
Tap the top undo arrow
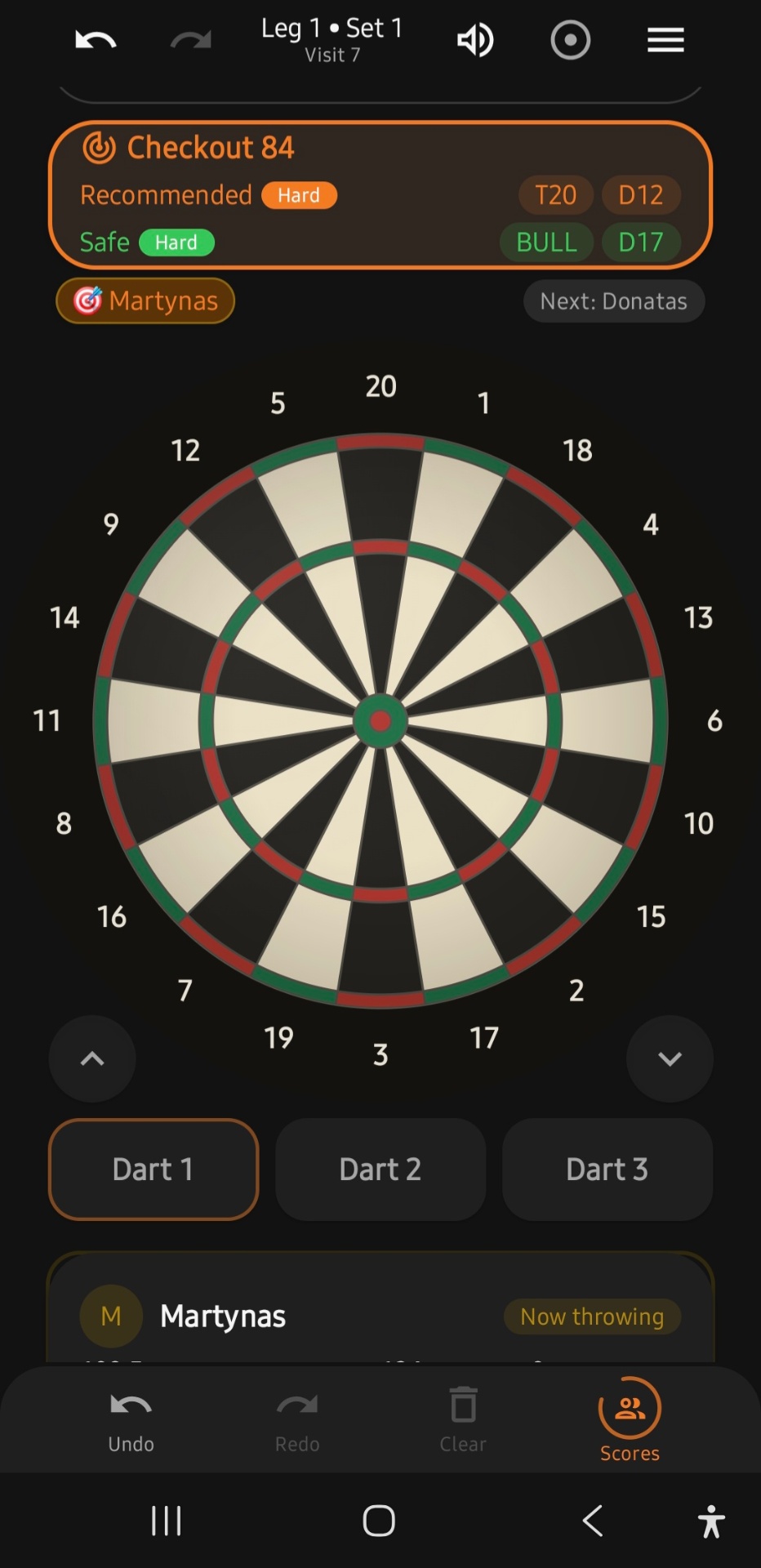click(96, 40)
